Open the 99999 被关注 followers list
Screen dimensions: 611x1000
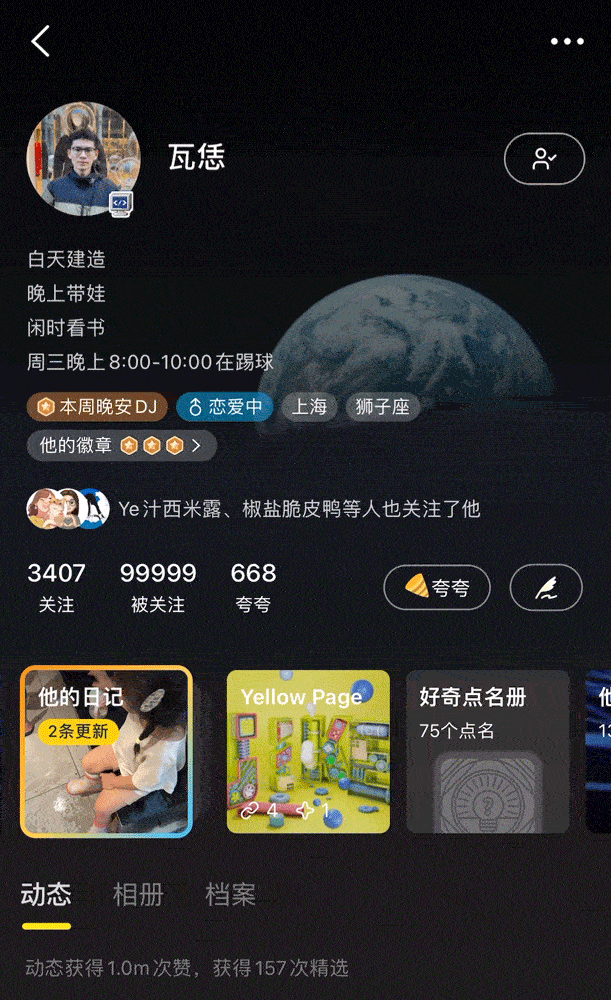click(x=158, y=587)
